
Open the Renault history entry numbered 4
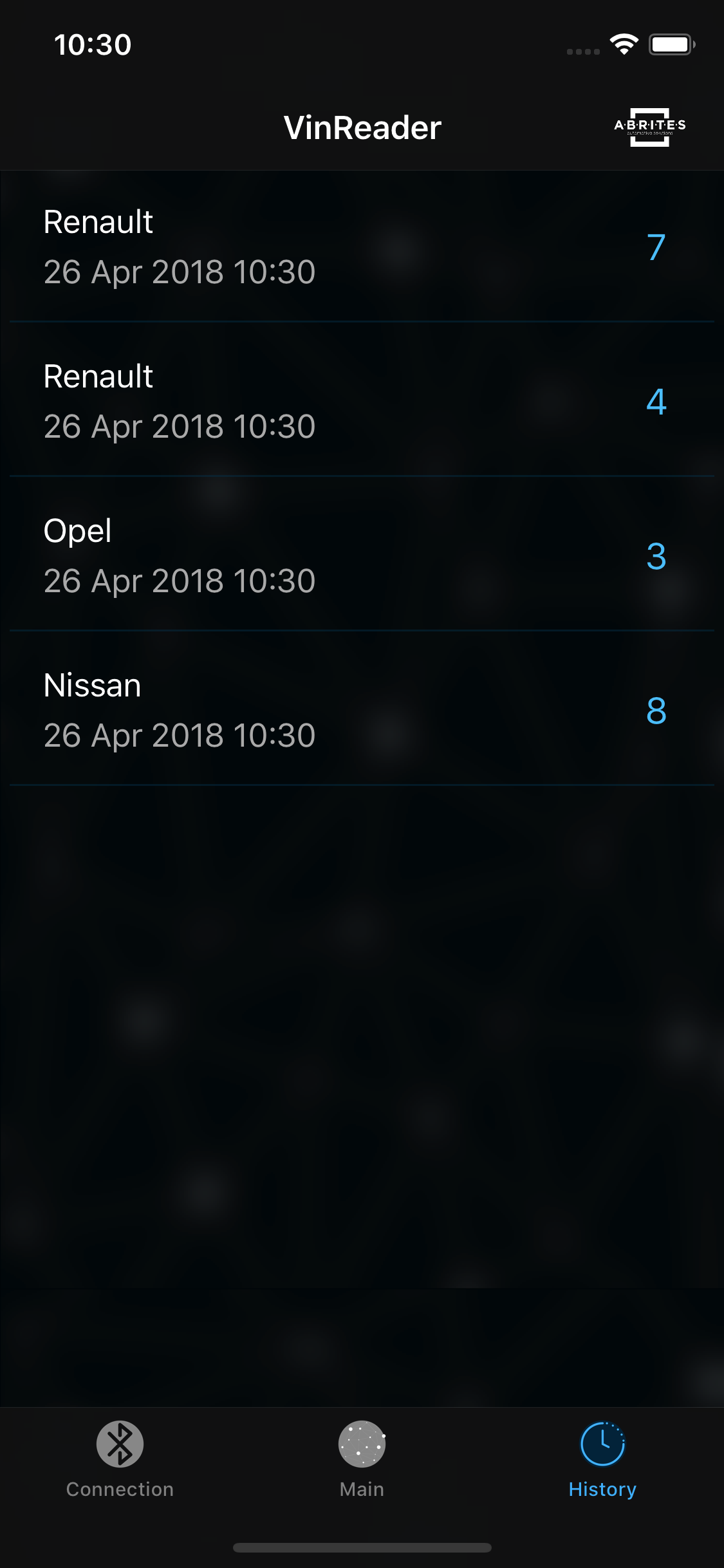[362, 399]
